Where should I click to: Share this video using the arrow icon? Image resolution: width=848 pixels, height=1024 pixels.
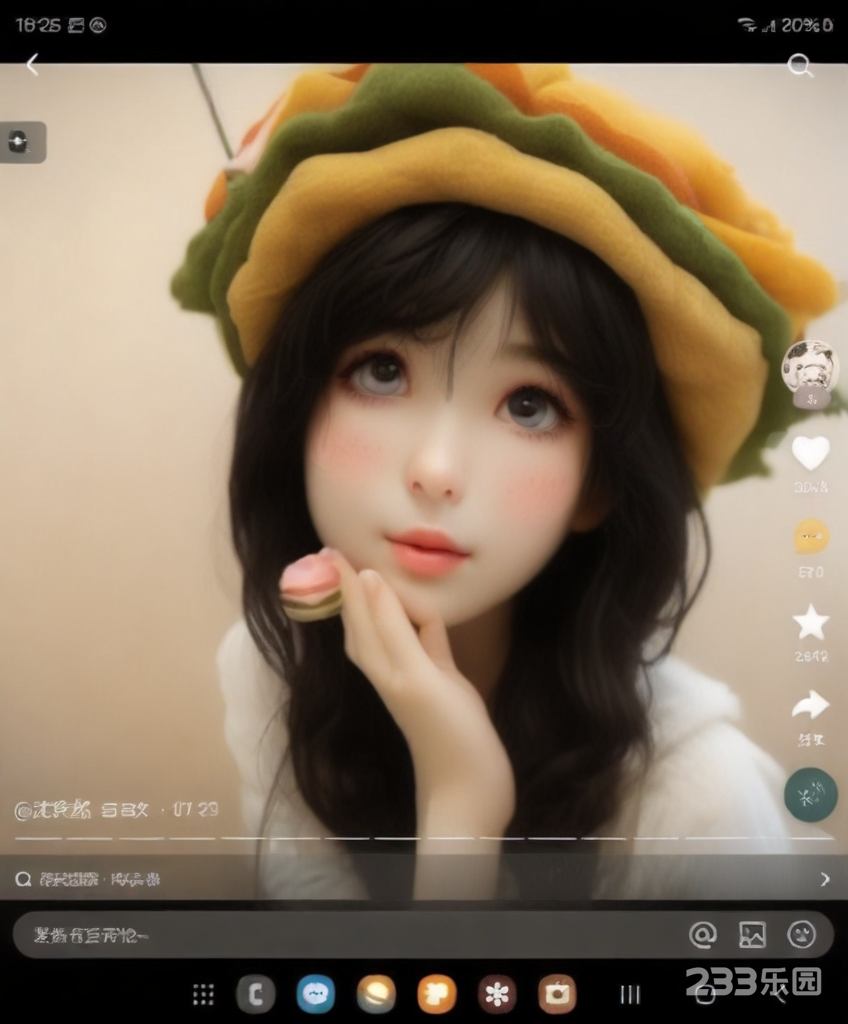(x=810, y=706)
